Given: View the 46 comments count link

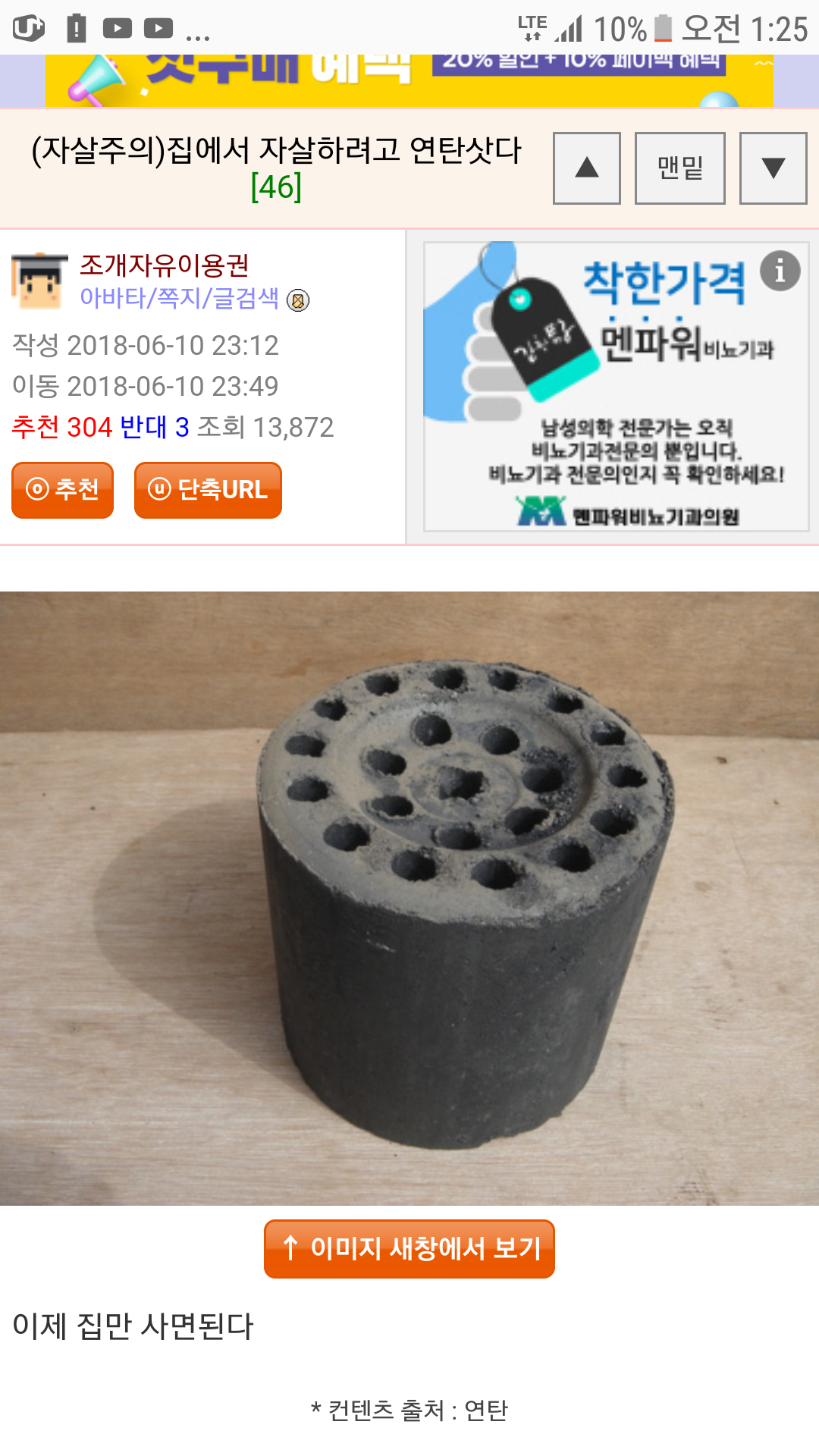Looking at the screenshot, I should [x=276, y=187].
